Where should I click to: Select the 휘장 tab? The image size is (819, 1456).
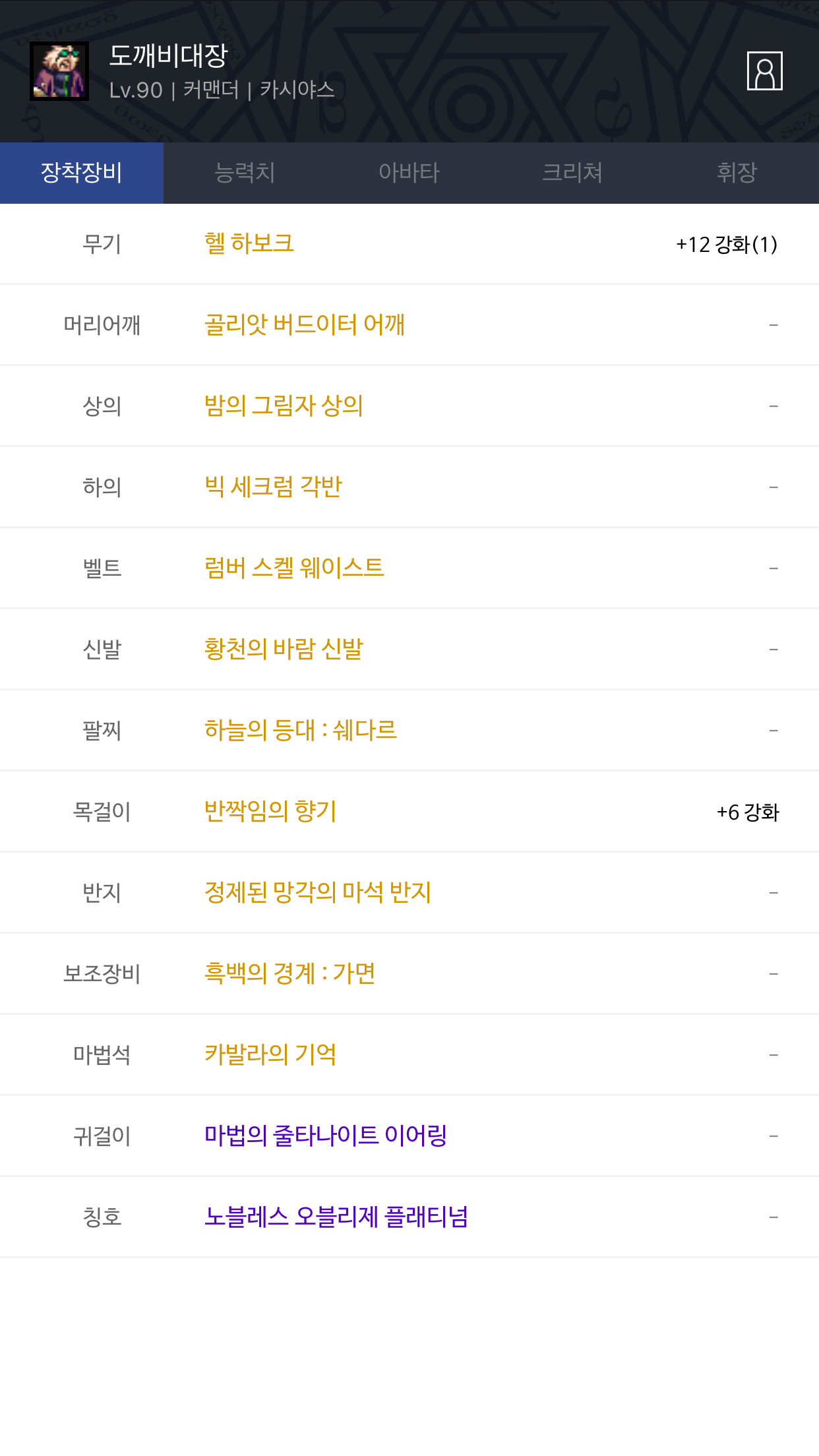coord(737,173)
